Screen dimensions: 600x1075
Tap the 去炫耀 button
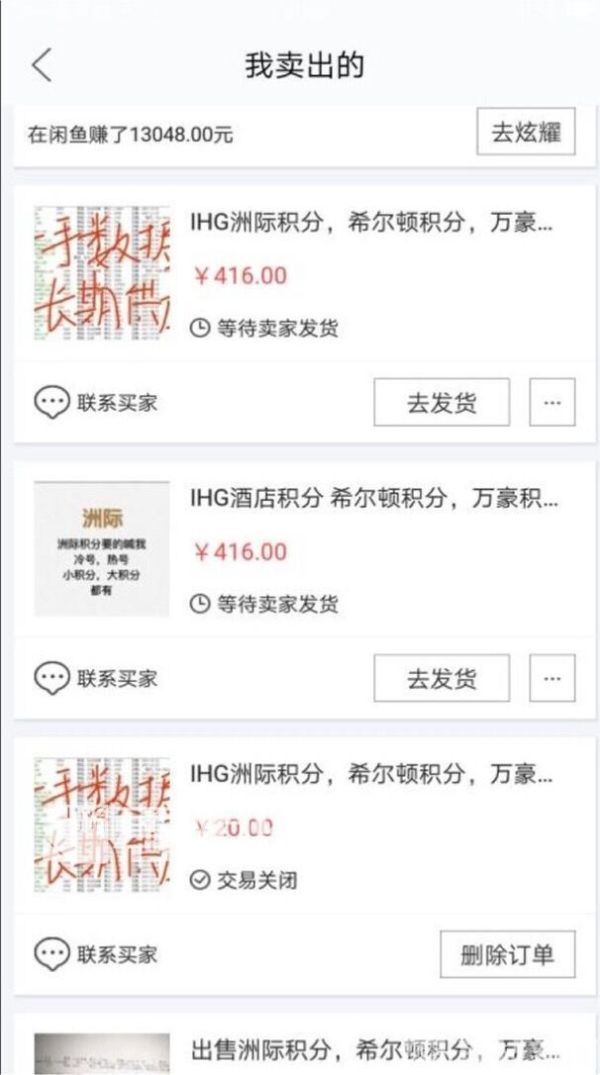click(x=525, y=133)
